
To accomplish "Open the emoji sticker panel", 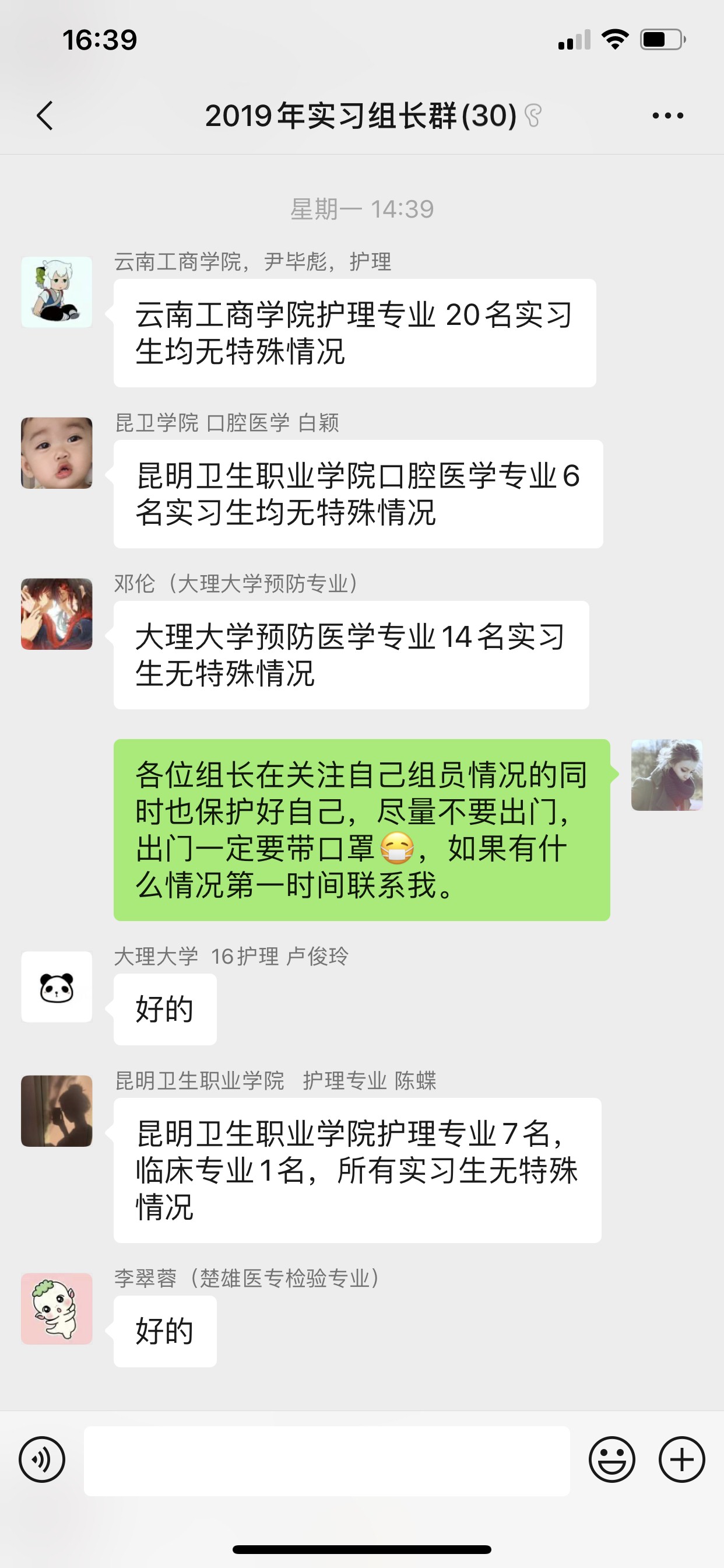I will 611,1459.
